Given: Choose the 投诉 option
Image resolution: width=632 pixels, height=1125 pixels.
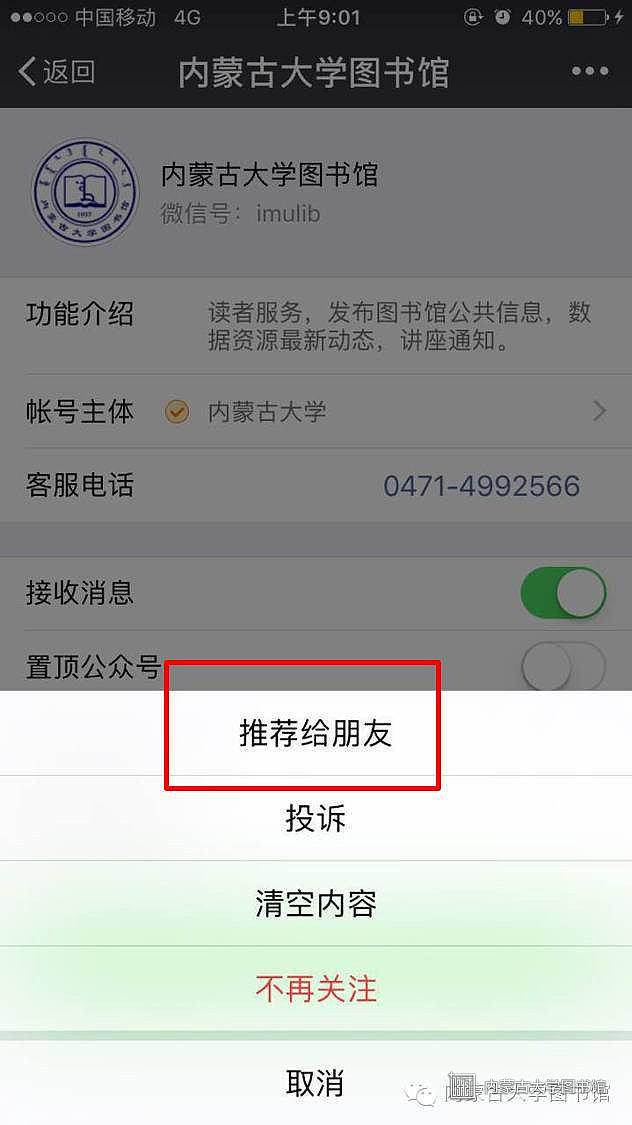Looking at the screenshot, I should 316,819.
